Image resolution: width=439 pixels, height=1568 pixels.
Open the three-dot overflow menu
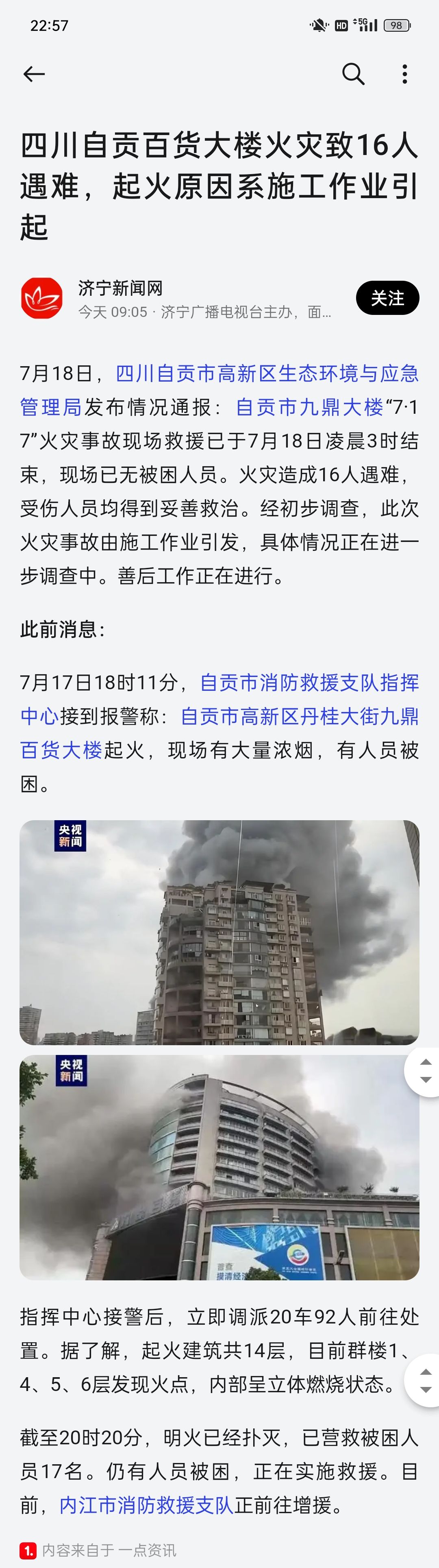[x=405, y=74]
